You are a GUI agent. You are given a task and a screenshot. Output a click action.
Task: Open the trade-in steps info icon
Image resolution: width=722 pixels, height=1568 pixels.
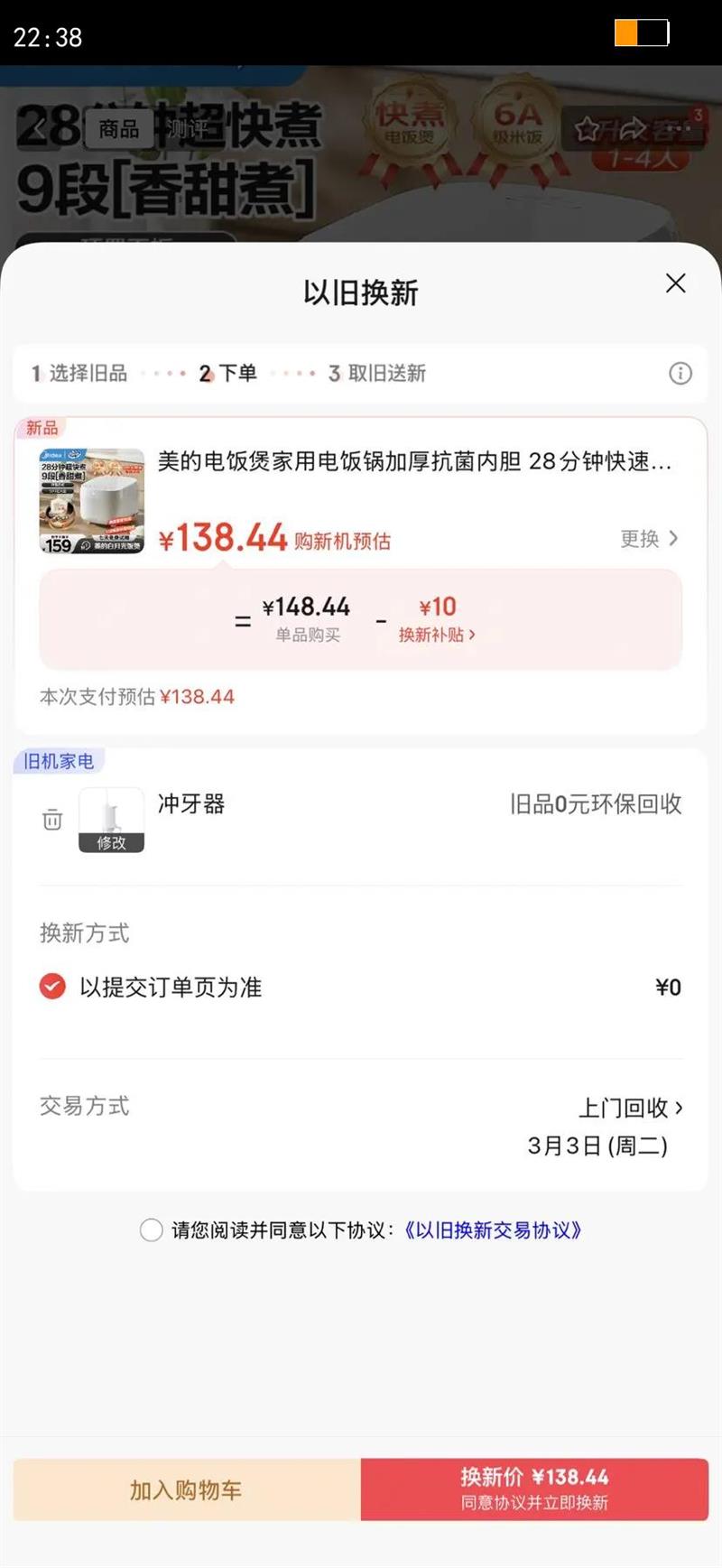(680, 373)
